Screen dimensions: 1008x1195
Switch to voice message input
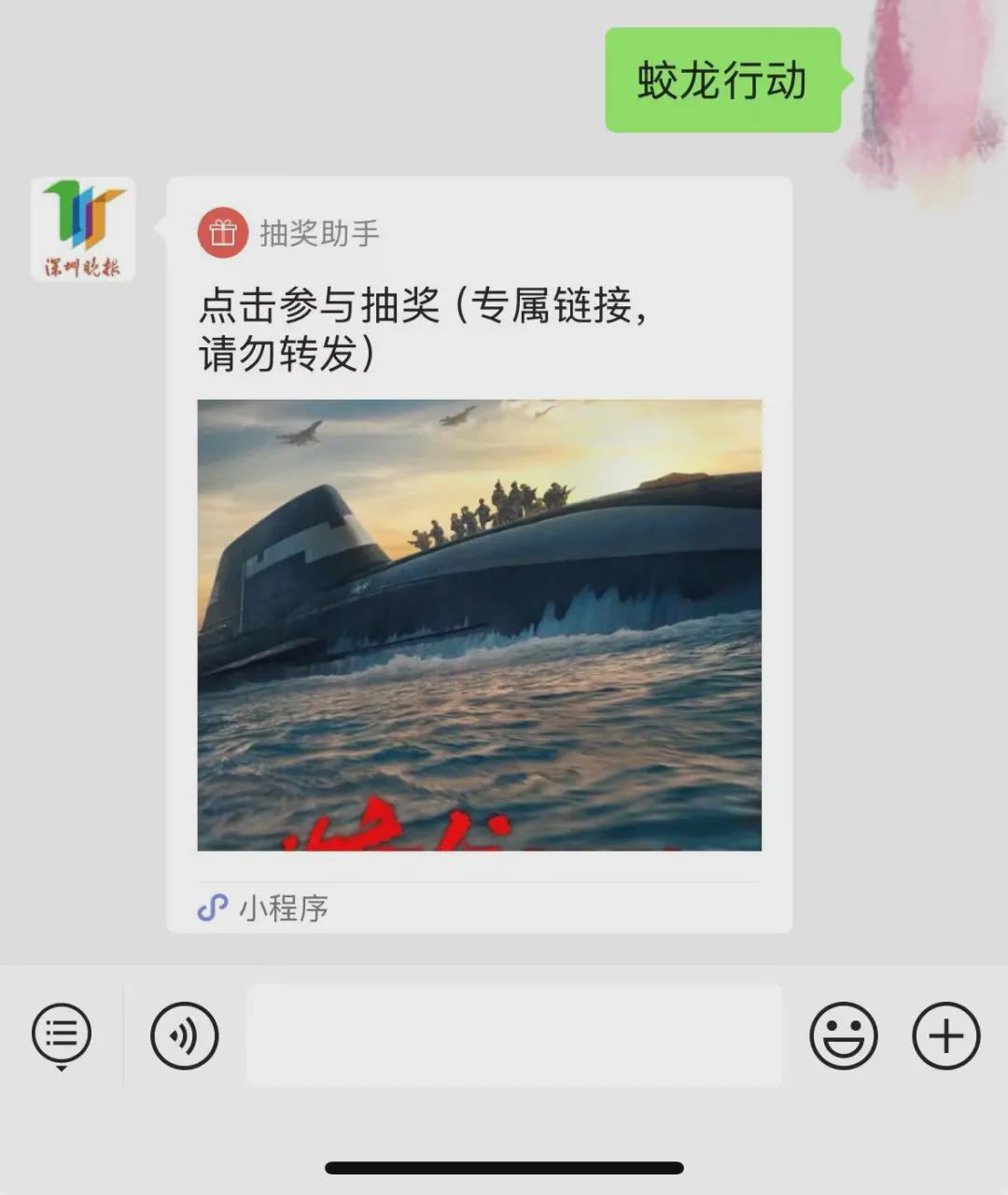[185, 1035]
